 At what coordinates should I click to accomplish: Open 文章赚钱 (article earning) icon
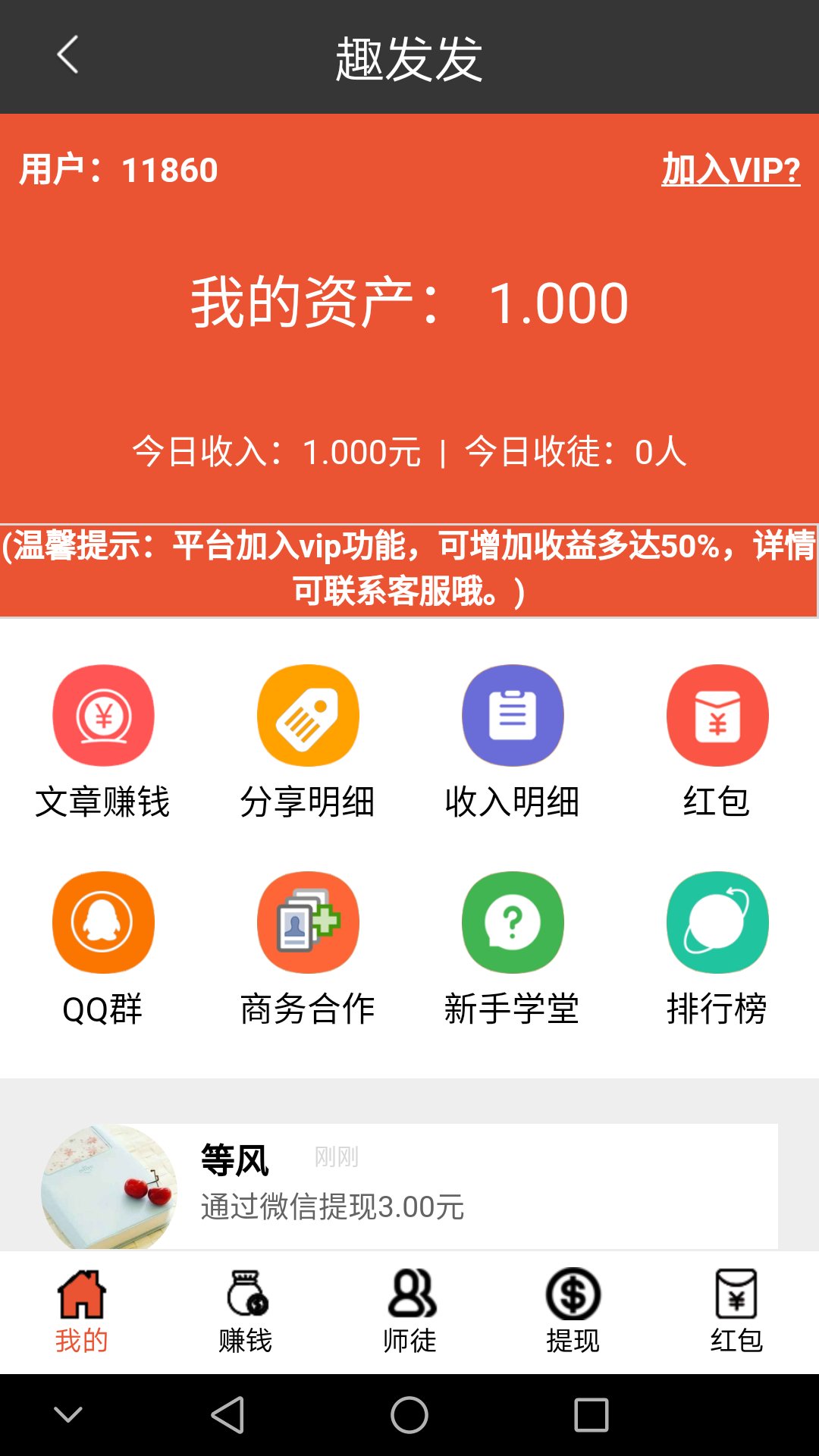104,715
